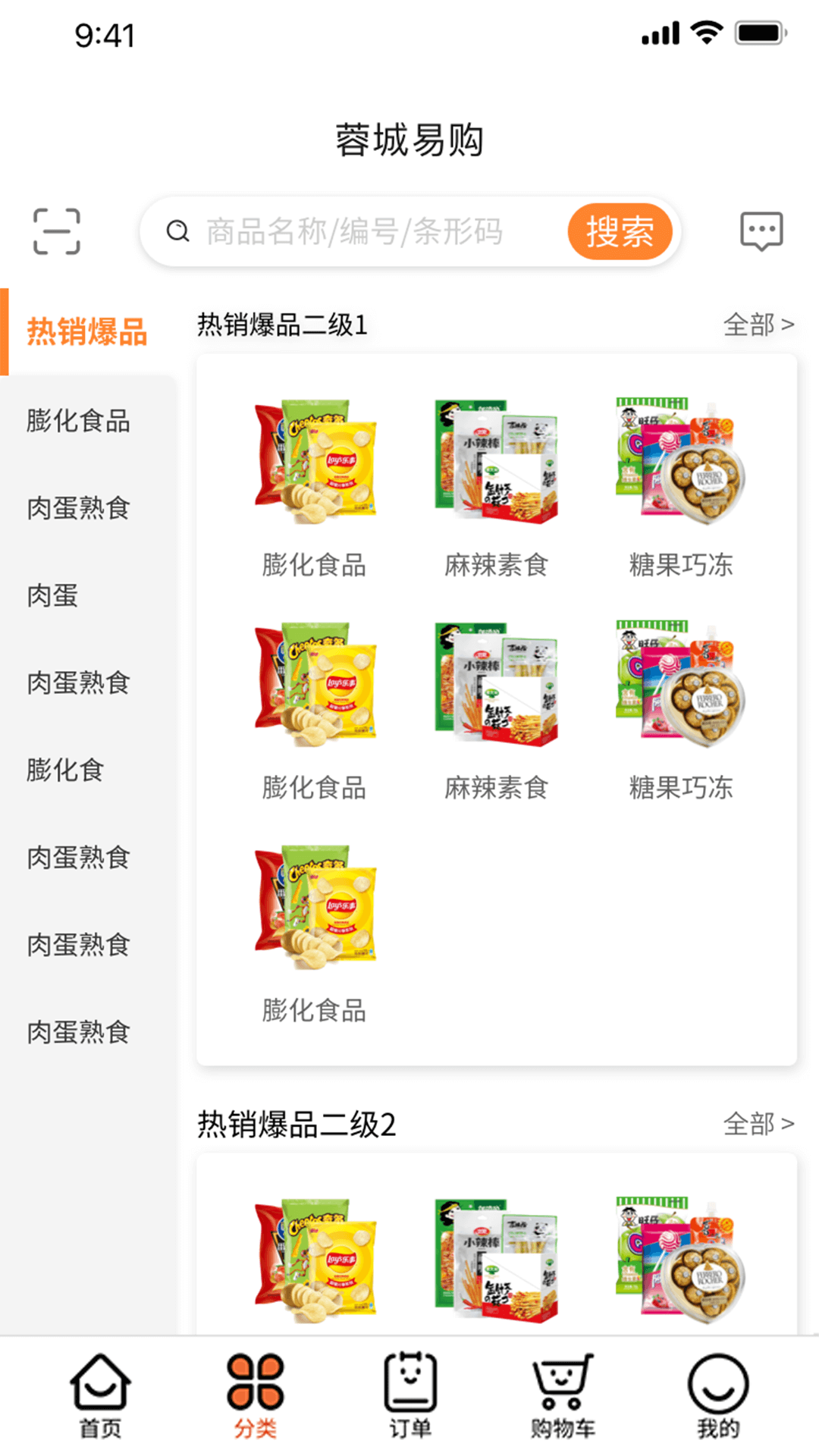Select the 热销爆品 category in the sidebar
This screenshot has height=1456, width=819.
(x=87, y=331)
